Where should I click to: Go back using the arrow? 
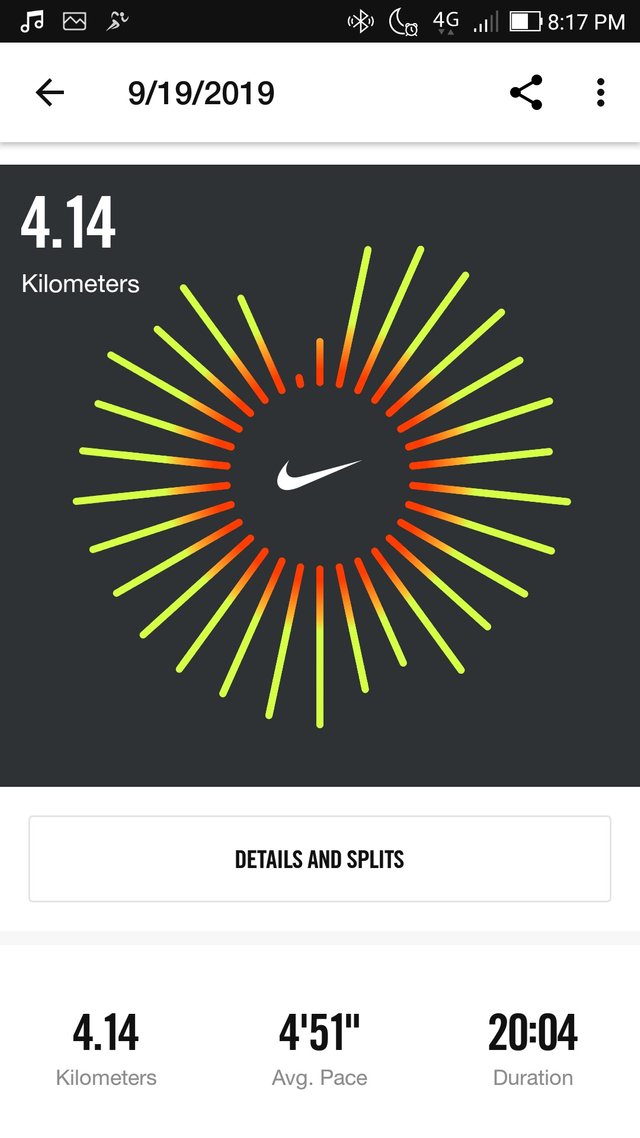(49, 93)
